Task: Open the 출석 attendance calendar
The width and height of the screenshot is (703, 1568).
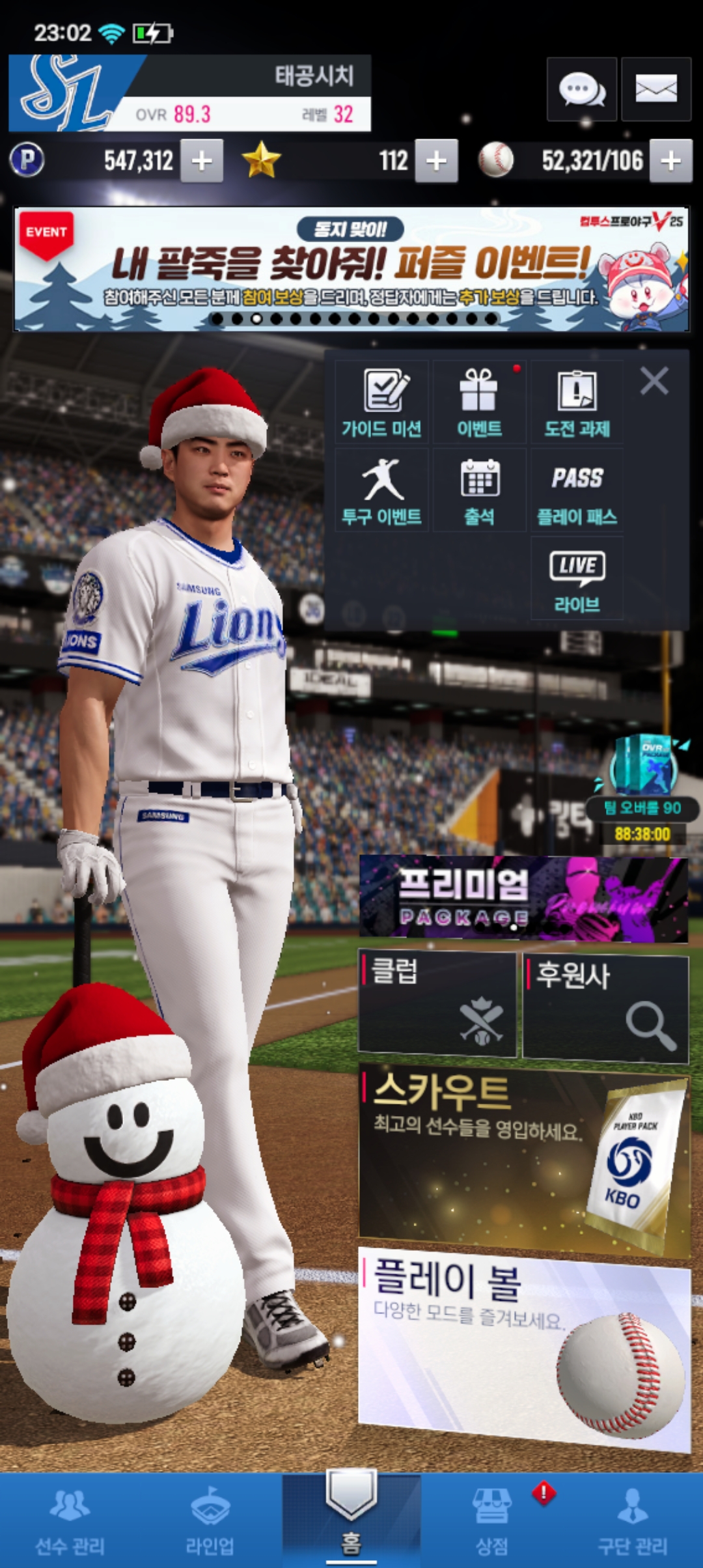Action: coord(479,490)
